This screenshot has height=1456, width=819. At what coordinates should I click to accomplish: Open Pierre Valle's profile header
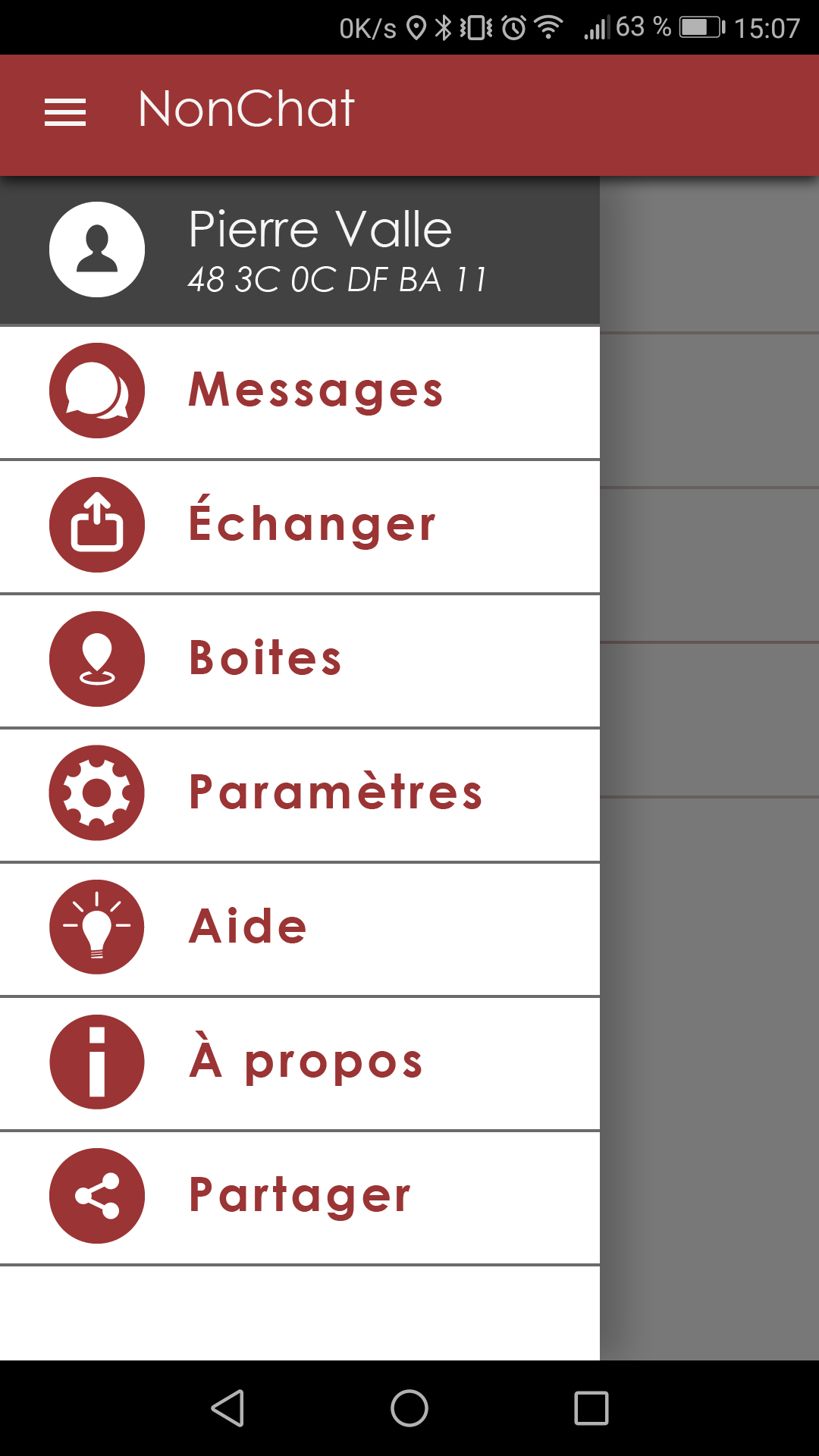300,250
